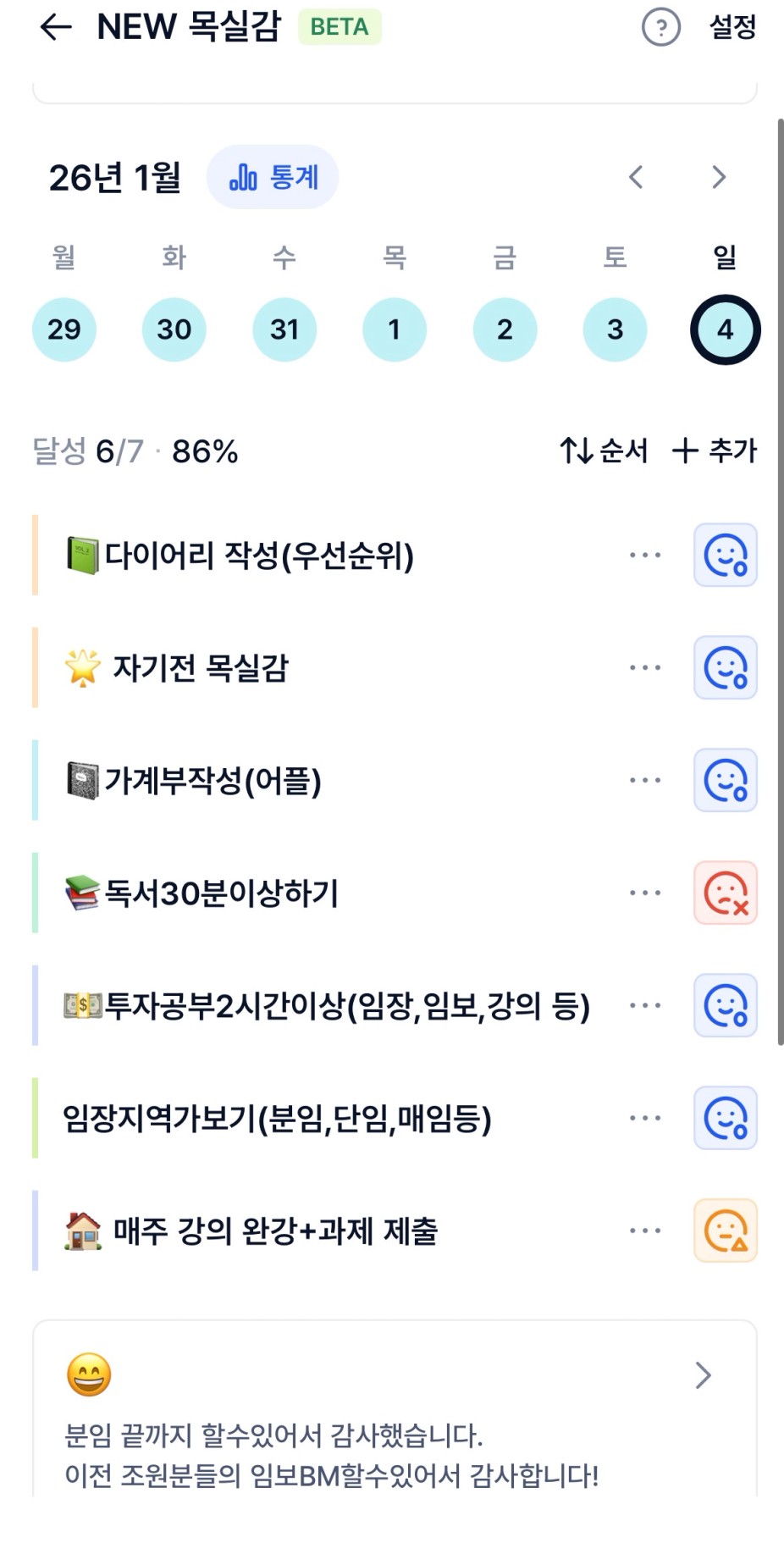Select date 3 on the calendar
Image resolution: width=784 pixels, height=1565 pixels.
[615, 329]
